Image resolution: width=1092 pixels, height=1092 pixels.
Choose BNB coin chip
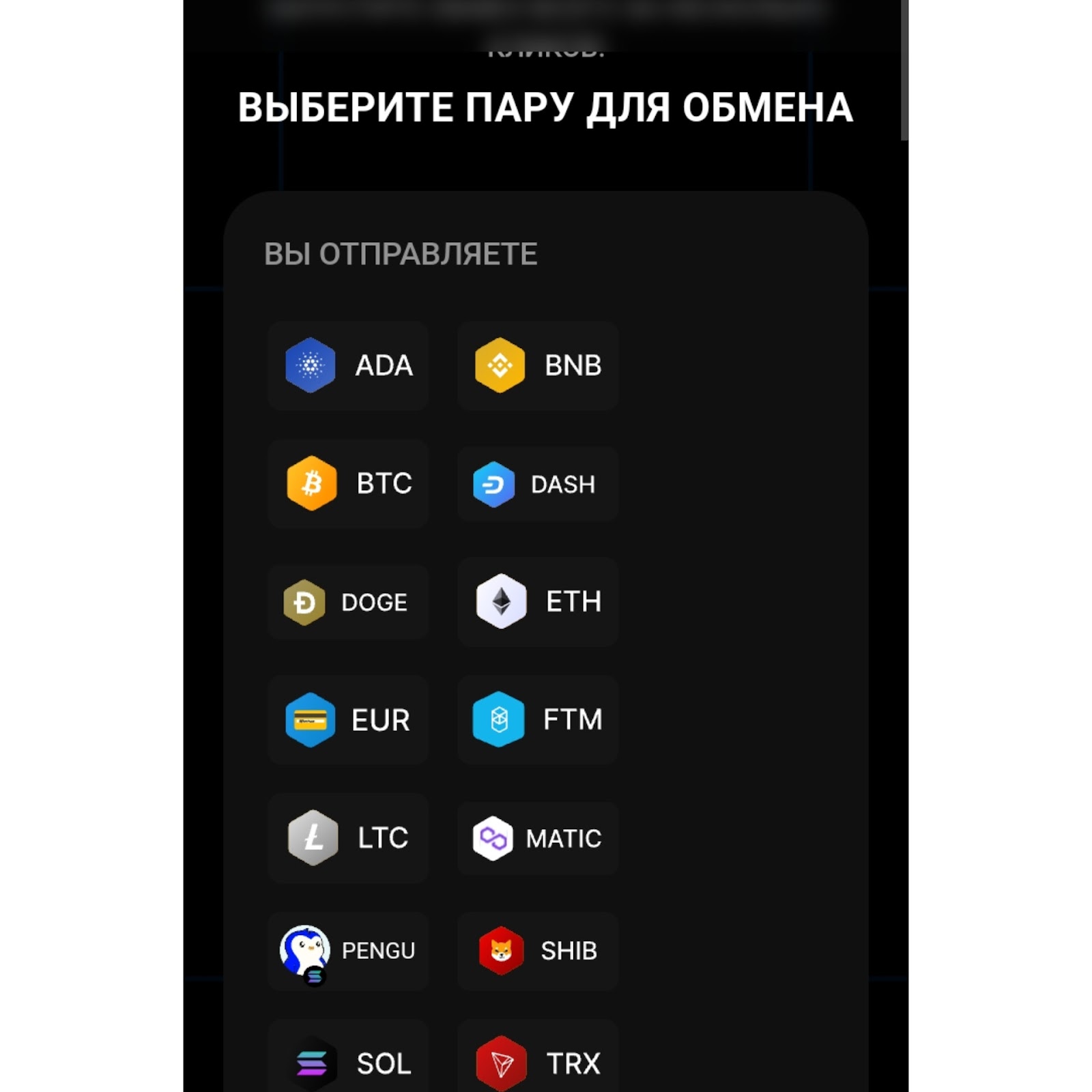pos(538,365)
